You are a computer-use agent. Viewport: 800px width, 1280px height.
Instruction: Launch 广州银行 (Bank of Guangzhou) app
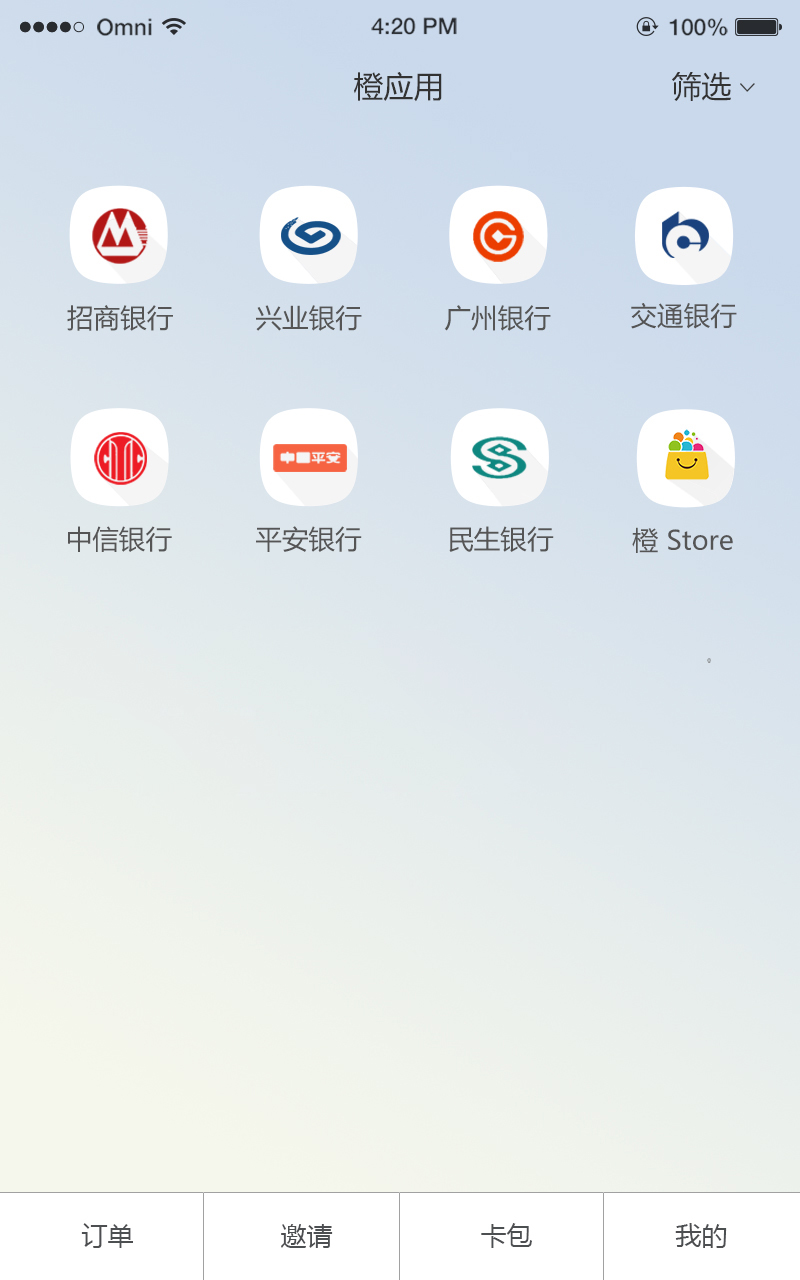[498, 235]
